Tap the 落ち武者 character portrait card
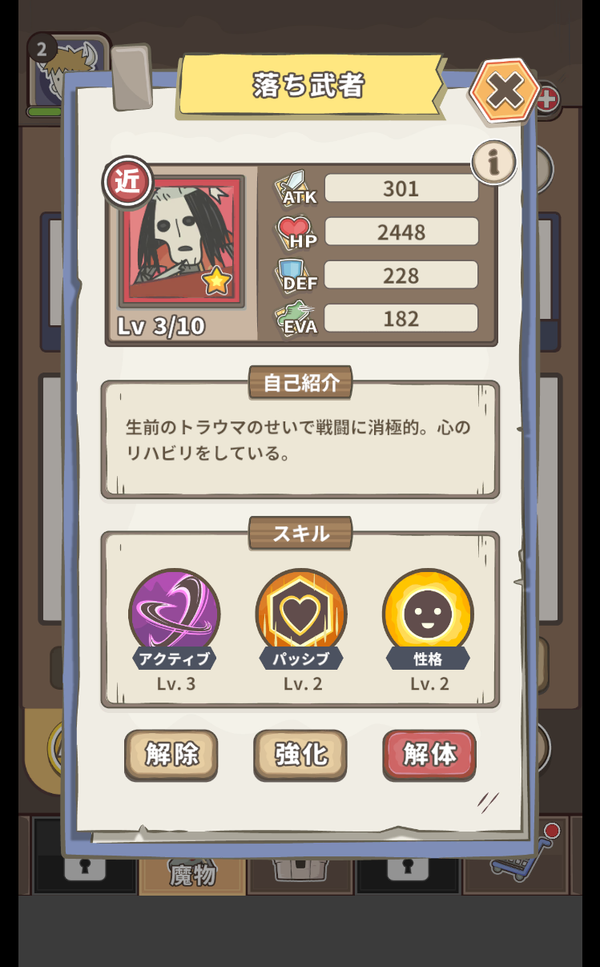Image resolution: width=600 pixels, height=967 pixels. 182,241
